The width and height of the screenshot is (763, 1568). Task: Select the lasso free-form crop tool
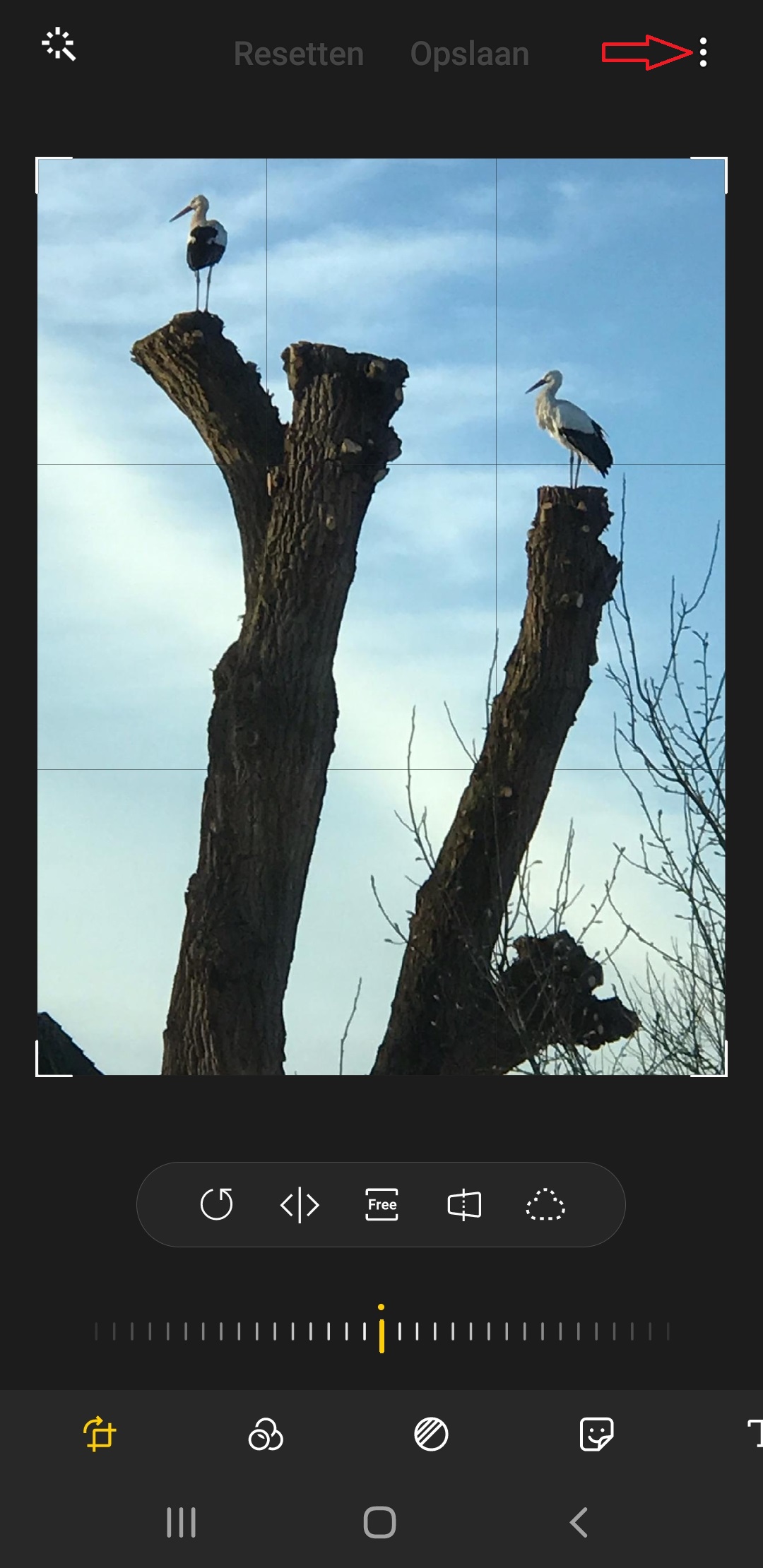[x=545, y=1204]
